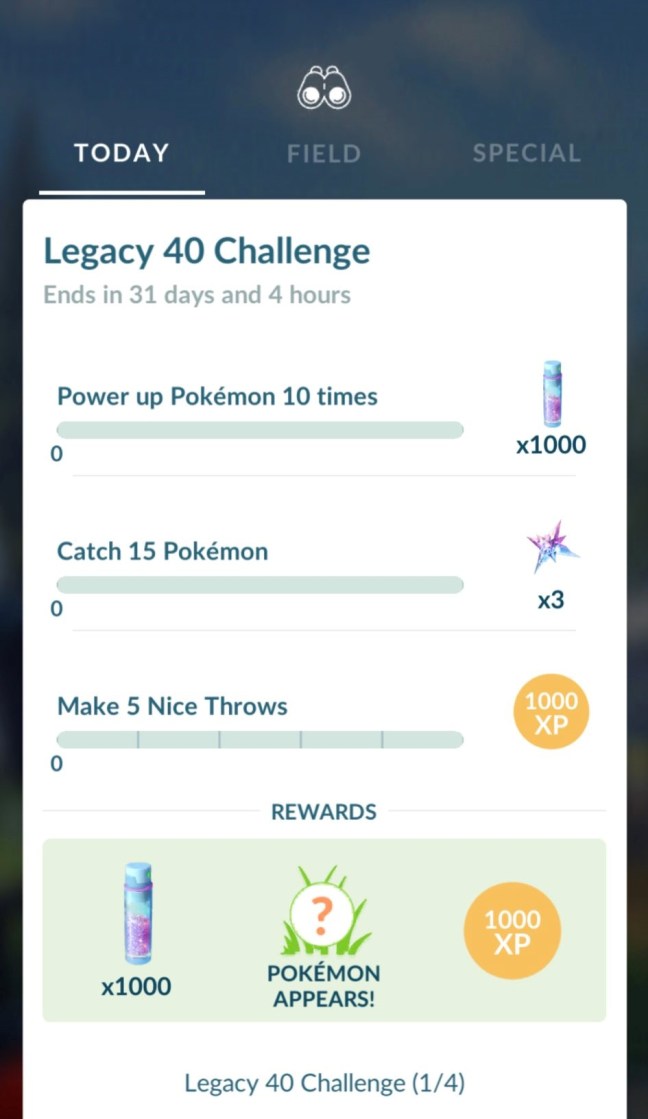Viewport: 648px width, 1119px height.
Task: Select the Today tab
Action: click(x=122, y=154)
